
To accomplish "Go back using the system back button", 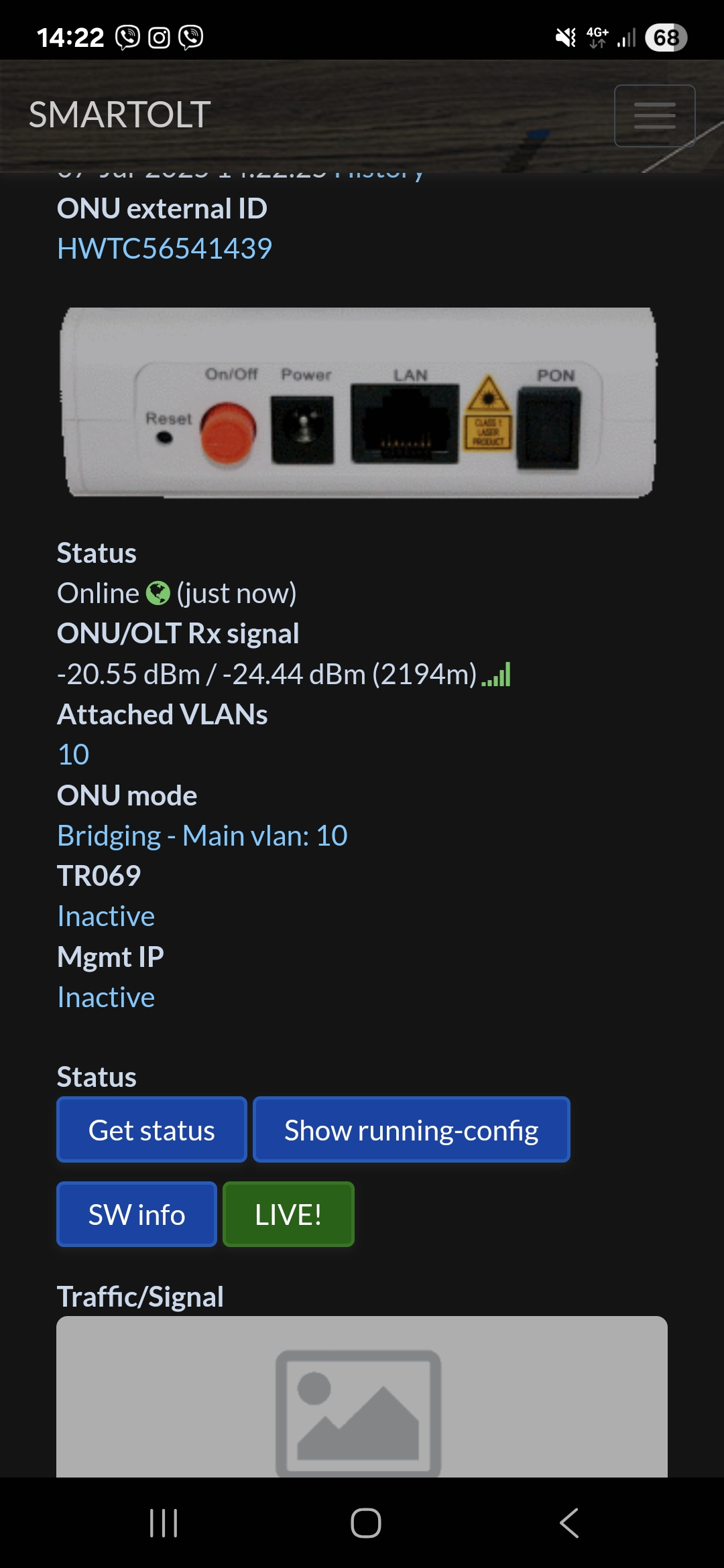I will tap(568, 1522).
